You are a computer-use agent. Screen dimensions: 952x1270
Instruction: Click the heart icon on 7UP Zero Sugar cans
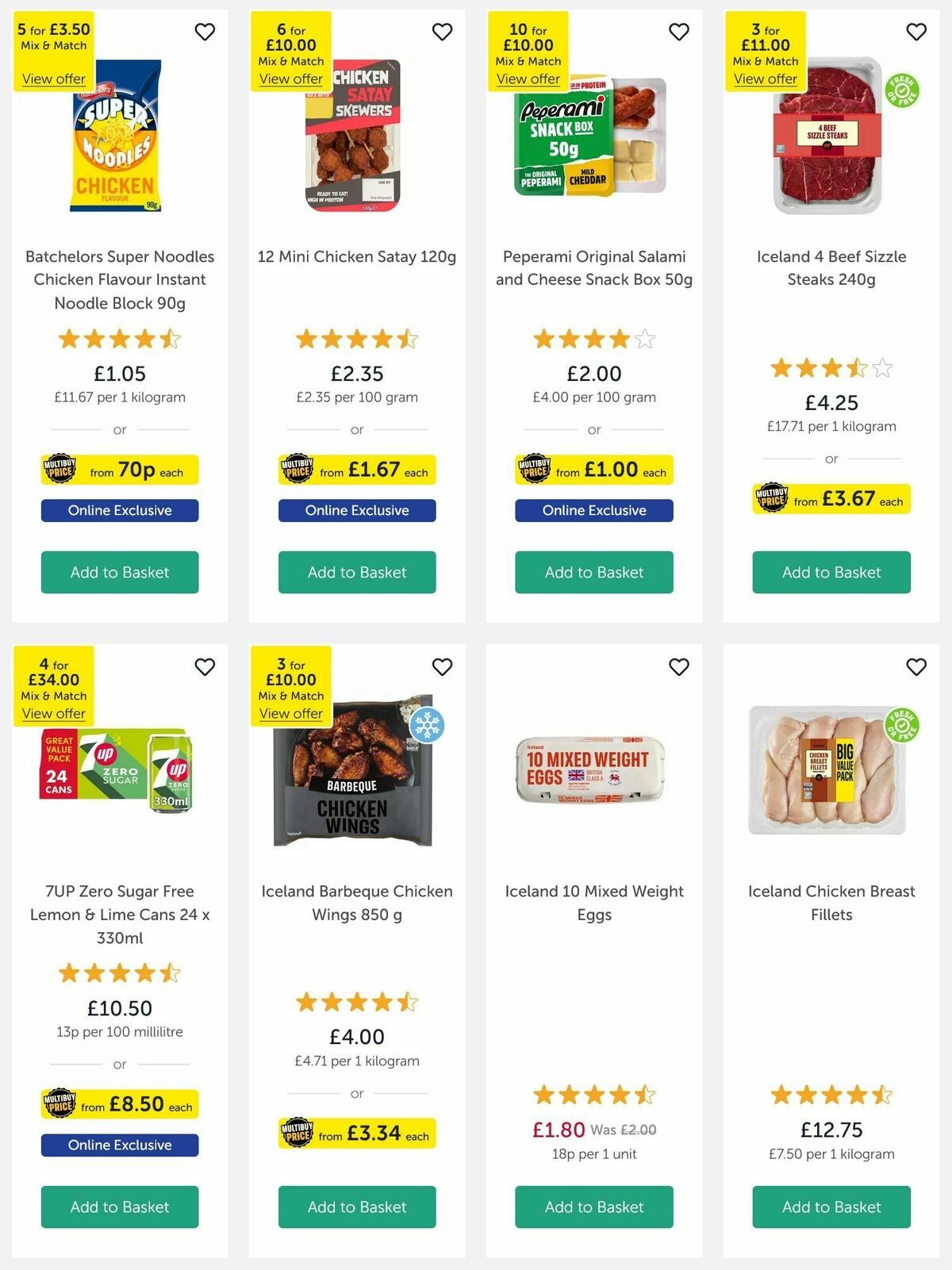pyautogui.click(x=205, y=667)
